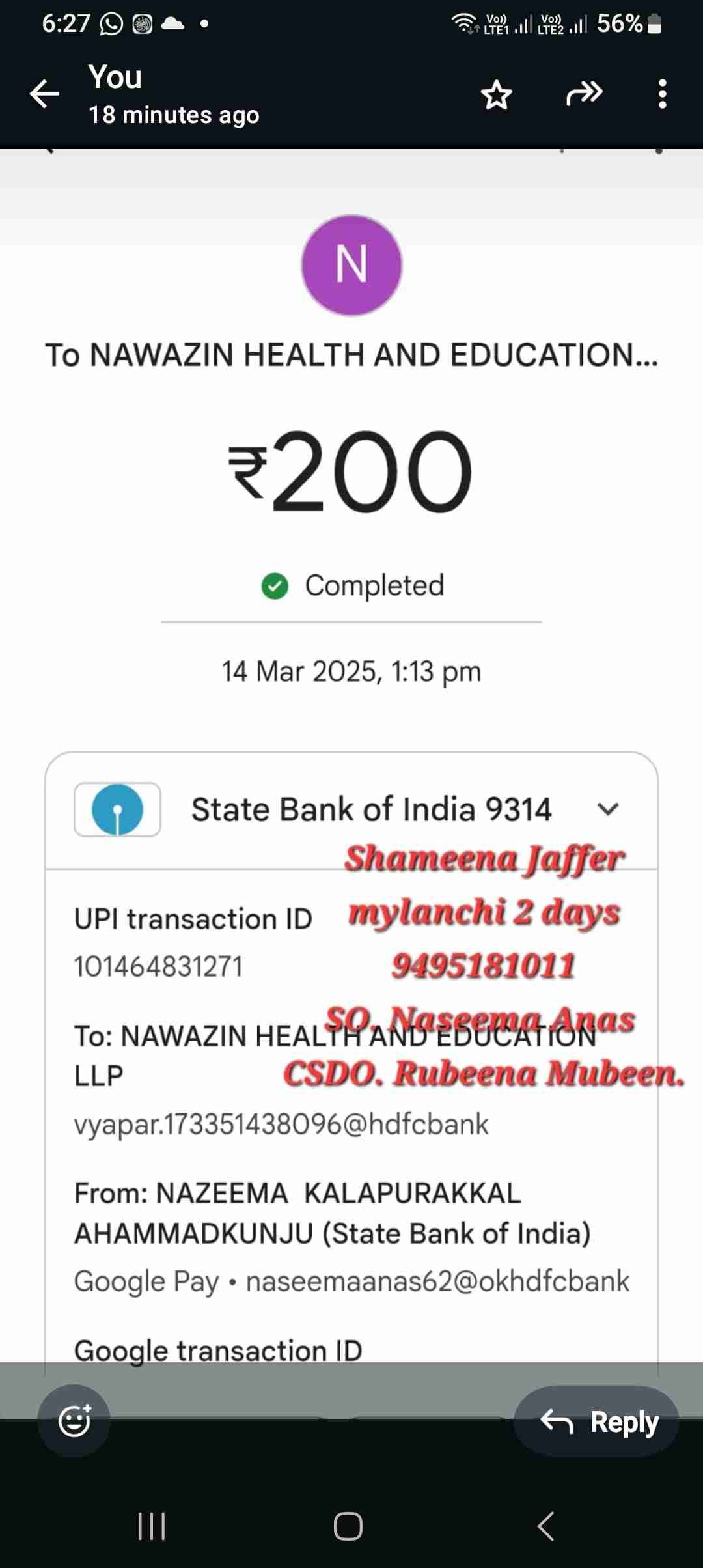703x1568 pixels.
Task: Go to the system home screen
Action: tap(348, 1526)
